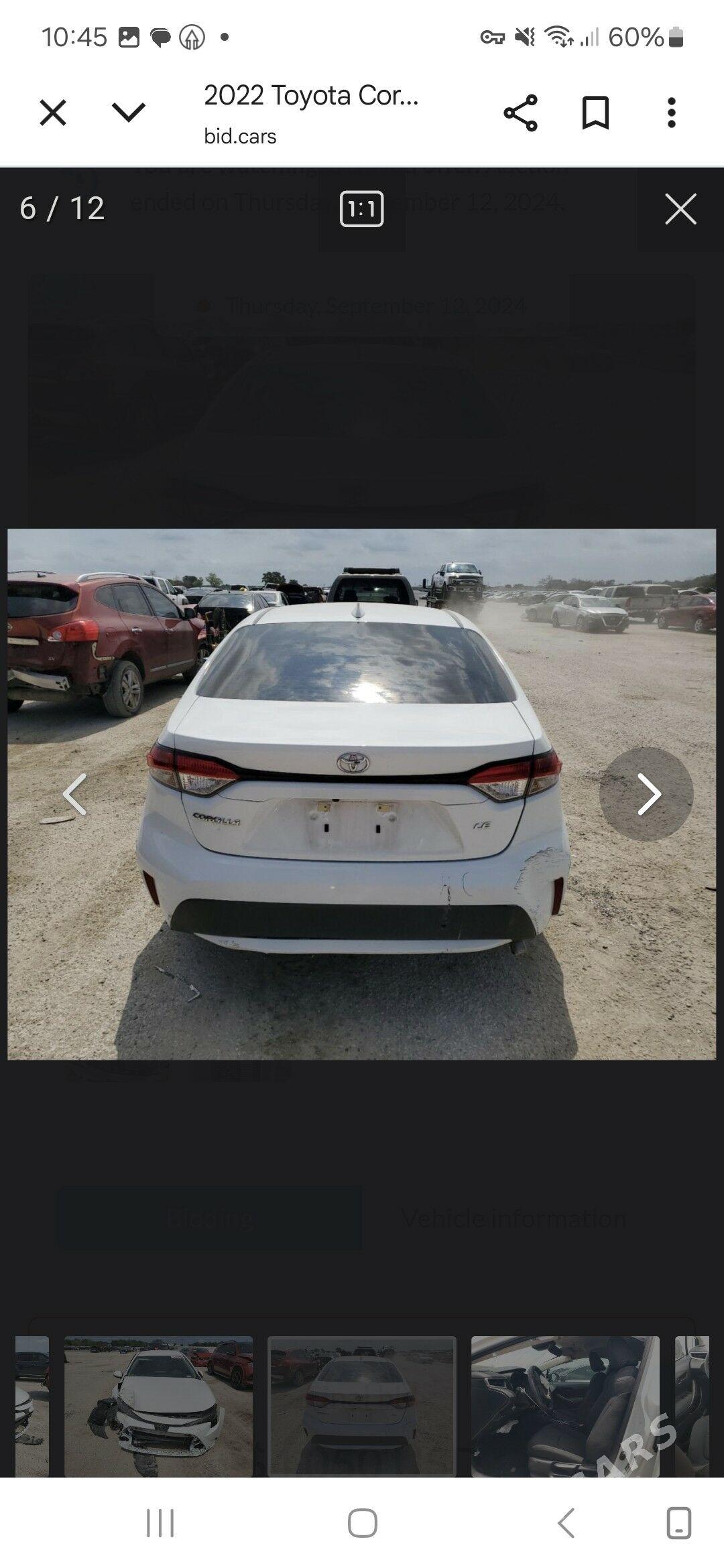Bookmark this page
The height and width of the screenshot is (1568, 724).
coord(595,113)
